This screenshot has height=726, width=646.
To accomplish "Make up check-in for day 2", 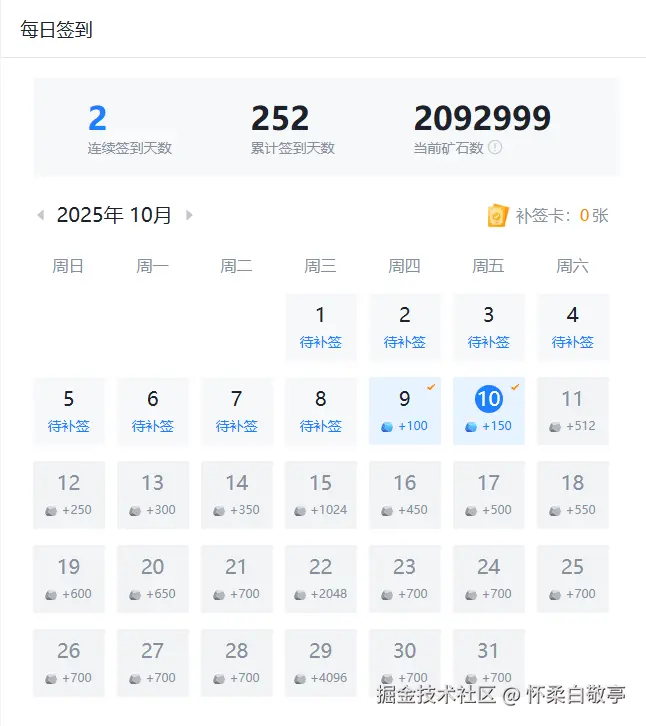I will pos(404,342).
